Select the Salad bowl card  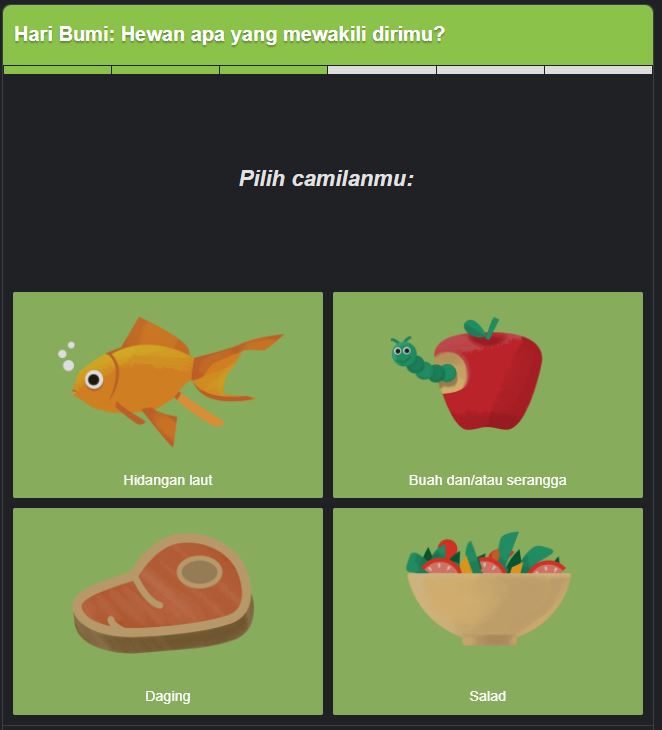pos(487,611)
